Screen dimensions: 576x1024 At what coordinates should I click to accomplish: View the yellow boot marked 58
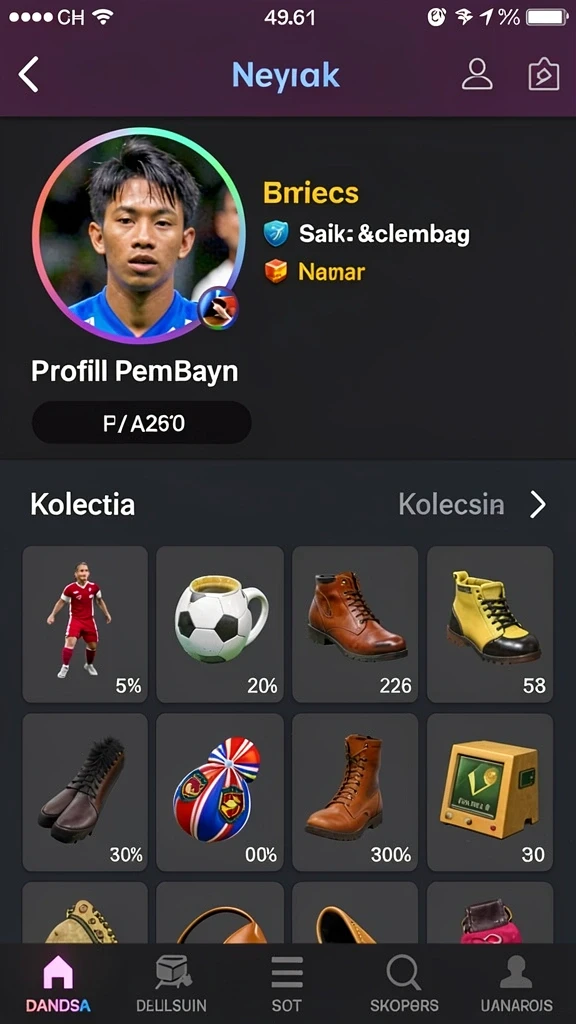[x=490, y=624]
